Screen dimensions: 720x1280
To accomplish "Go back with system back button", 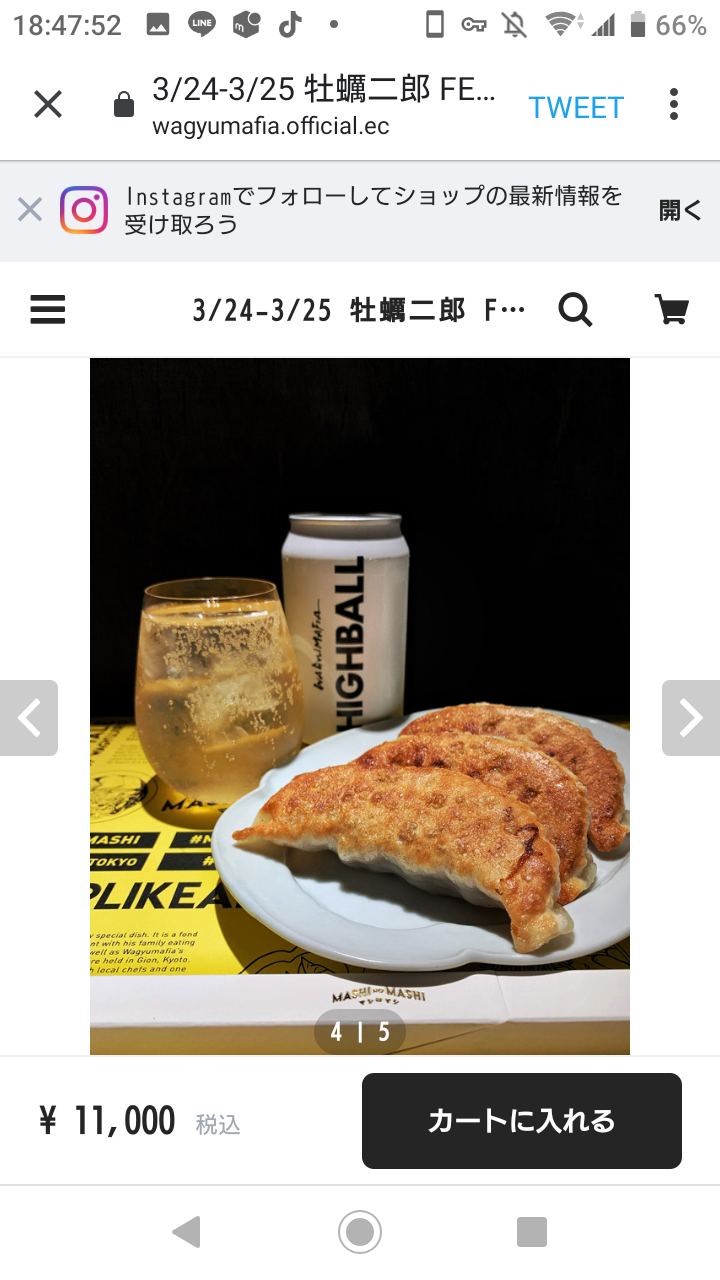I will (x=186, y=1232).
